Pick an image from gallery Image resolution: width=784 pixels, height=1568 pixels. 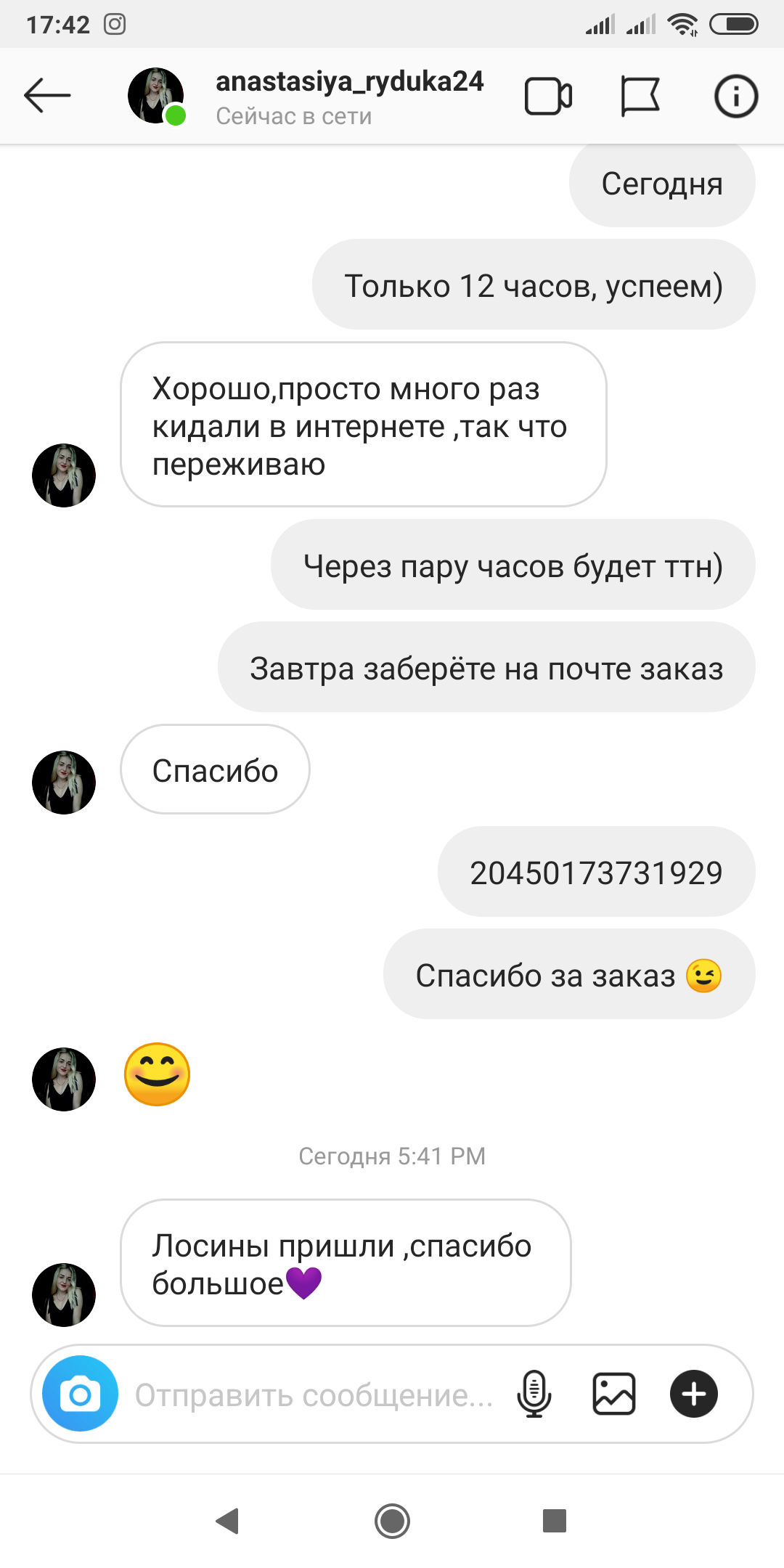[614, 1394]
